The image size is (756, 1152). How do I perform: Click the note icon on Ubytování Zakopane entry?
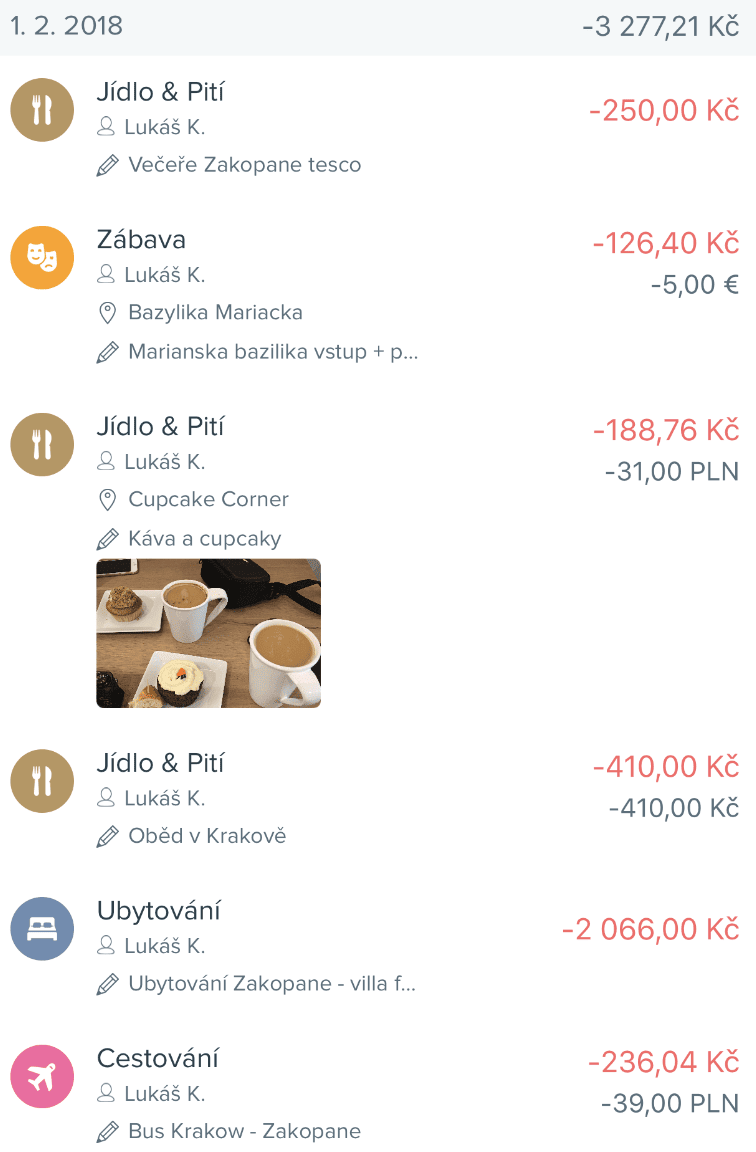coord(108,983)
